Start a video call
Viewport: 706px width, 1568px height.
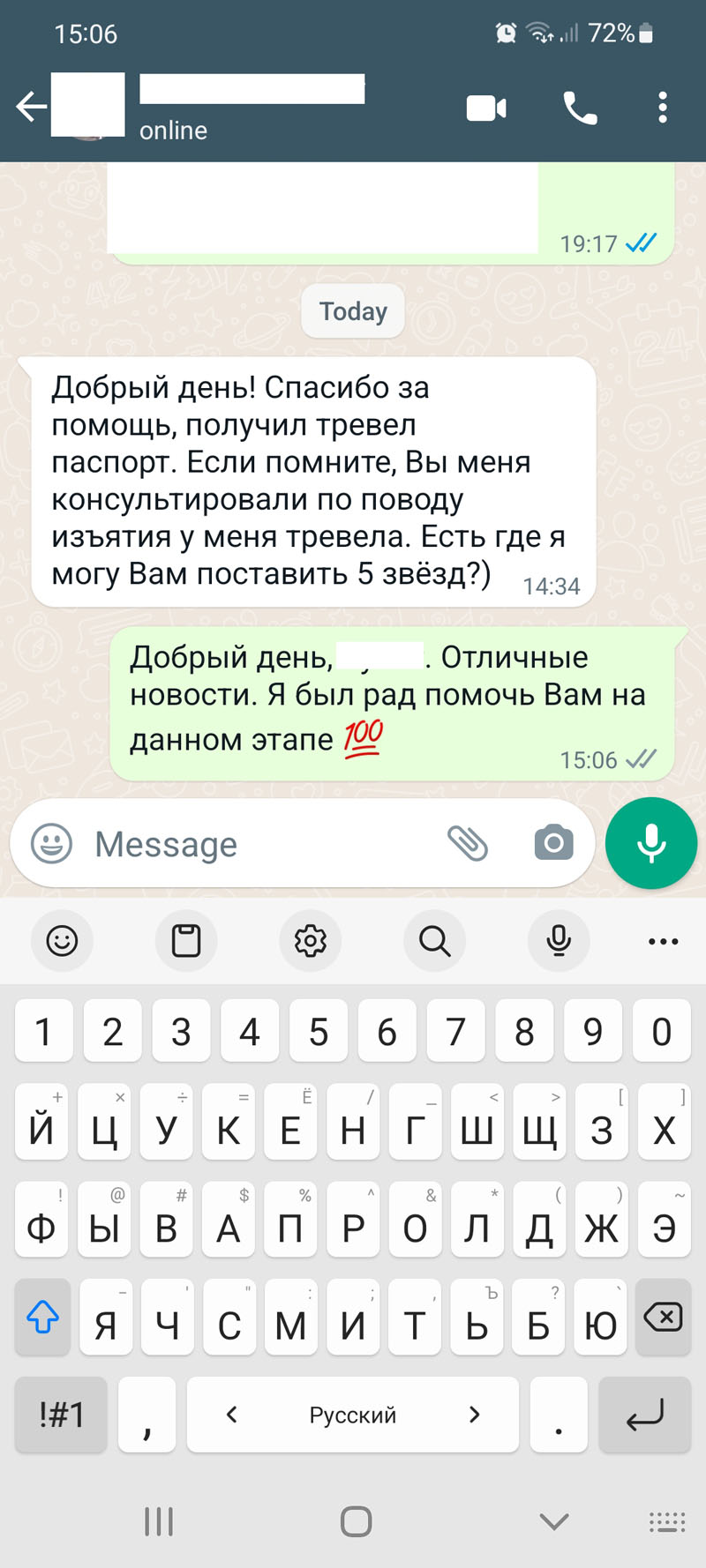point(486,108)
